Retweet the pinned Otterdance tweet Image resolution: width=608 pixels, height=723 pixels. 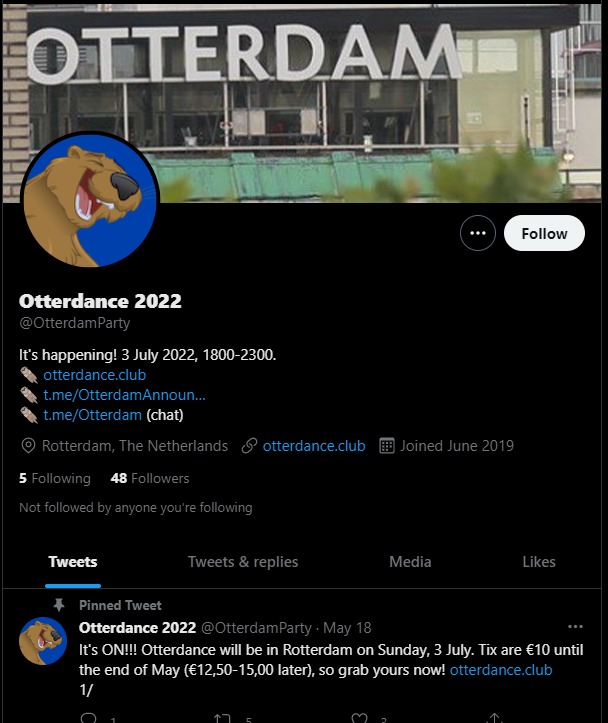(222, 718)
